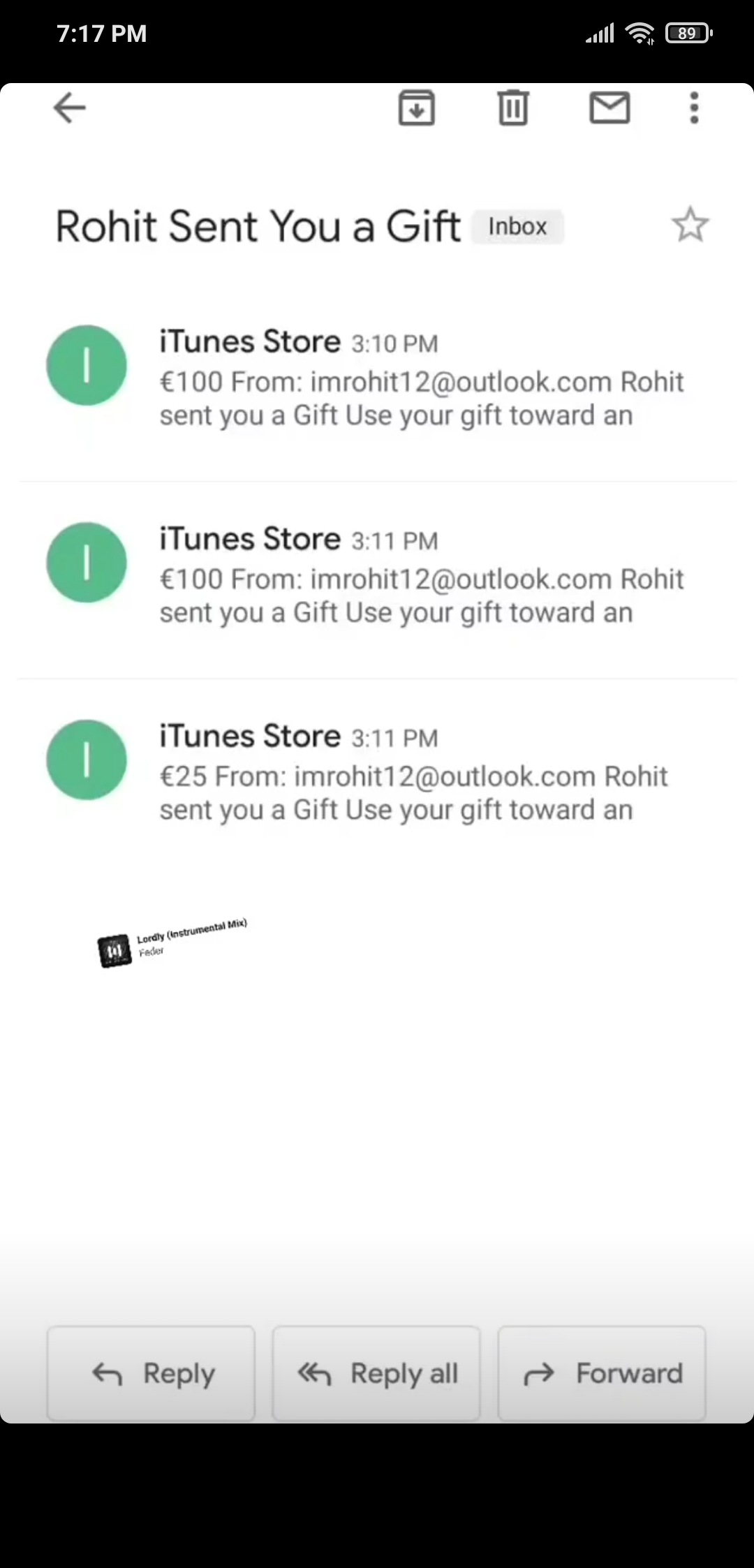754x1568 pixels.
Task: Archive this email conversation
Action: 417,108
